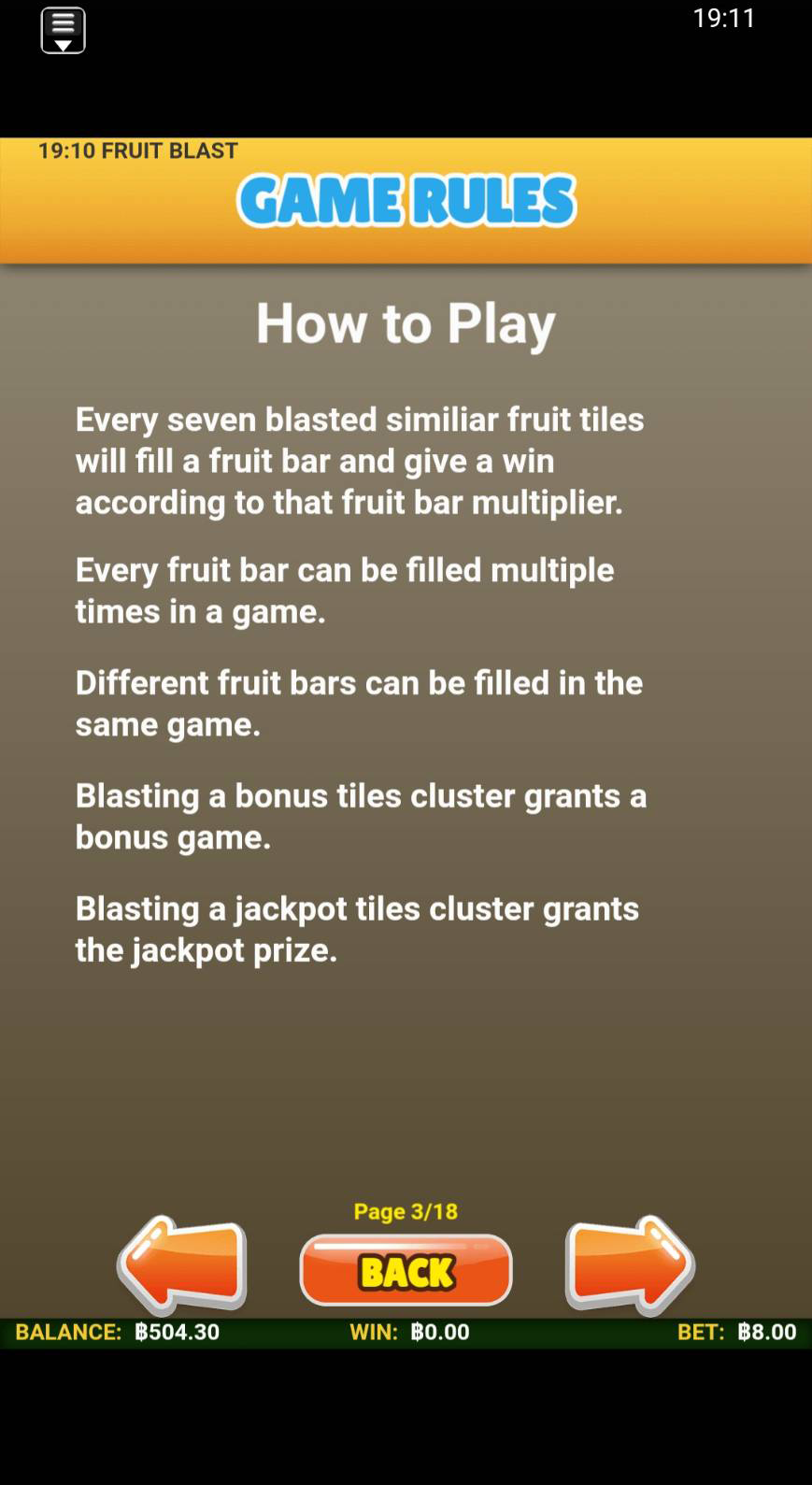Image resolution: width=812 pixels, height=1485 pixels.
Task: Advance to the next rules page
Action: click(629, 1264)
